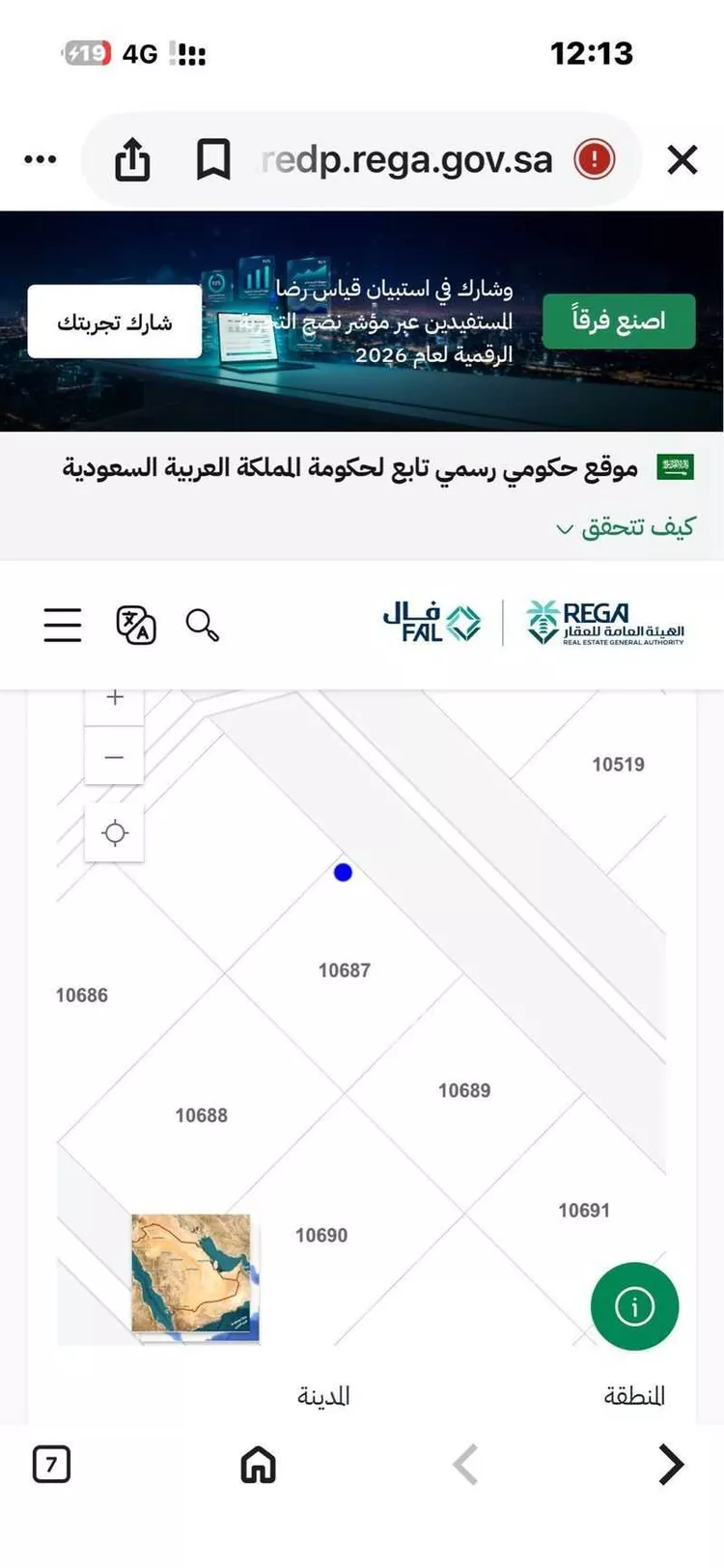Tap the share icon in the address bar
The width and height of the screenshot is (724, 1568).
[133, 159]
